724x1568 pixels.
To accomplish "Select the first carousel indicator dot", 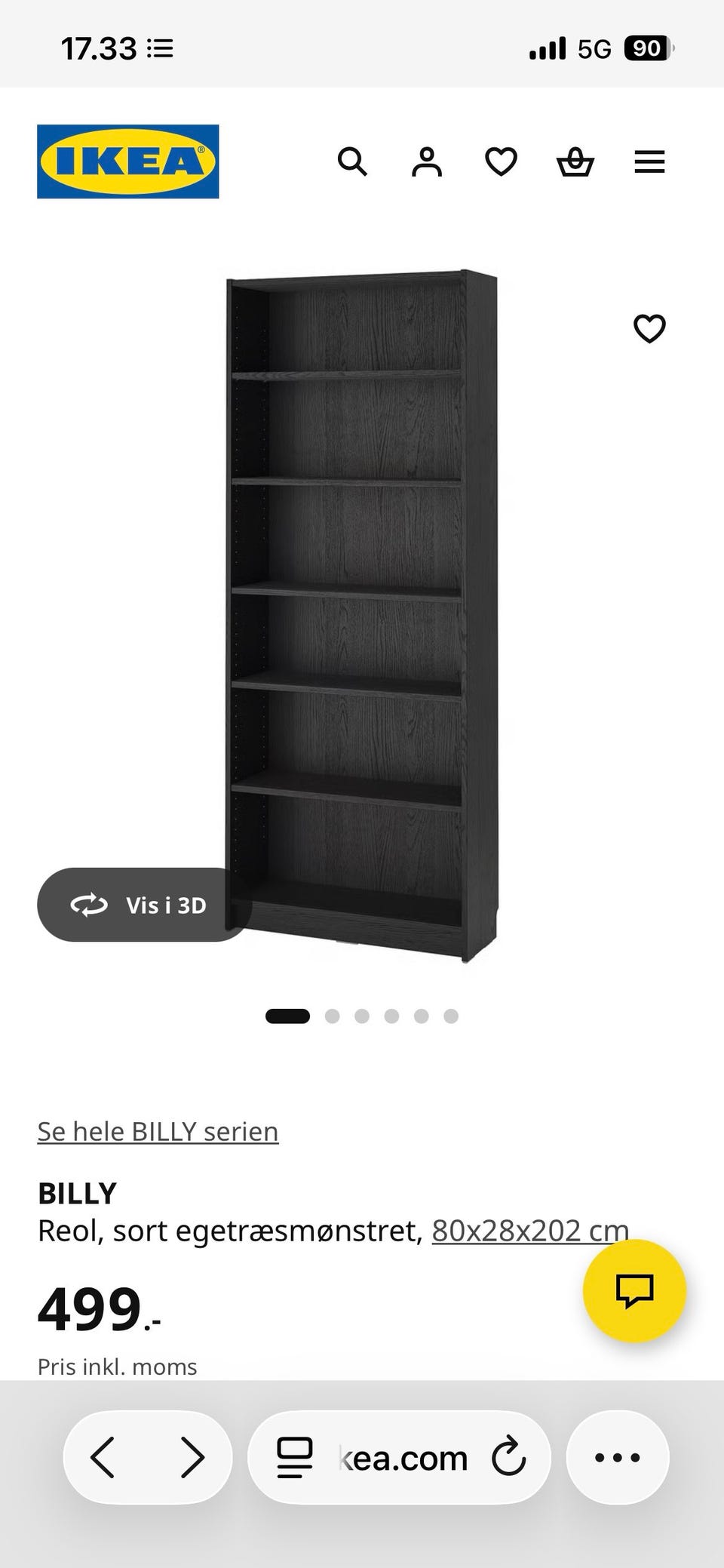I will pyautogui.click(x=289, y=1016).
